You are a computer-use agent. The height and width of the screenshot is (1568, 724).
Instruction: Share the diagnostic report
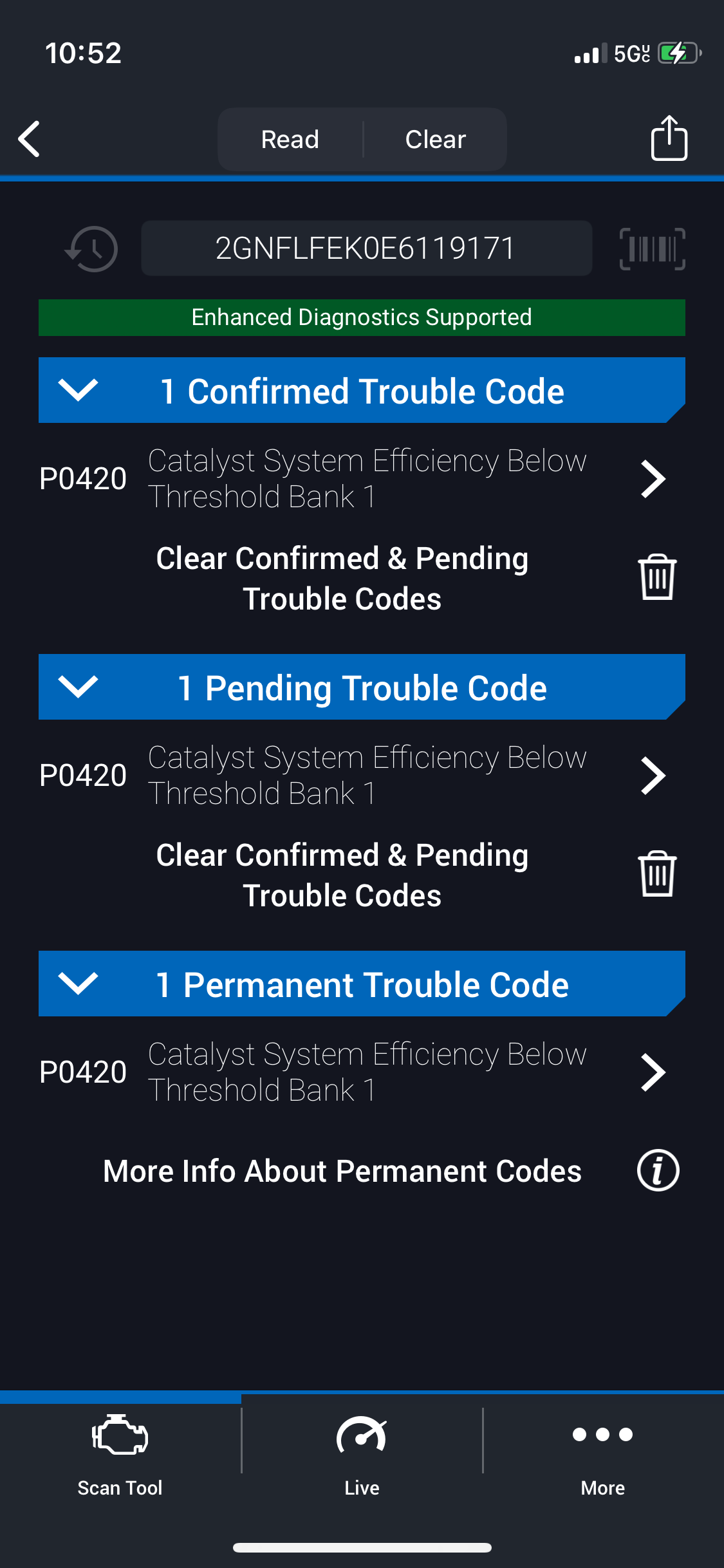click(669, 138)
